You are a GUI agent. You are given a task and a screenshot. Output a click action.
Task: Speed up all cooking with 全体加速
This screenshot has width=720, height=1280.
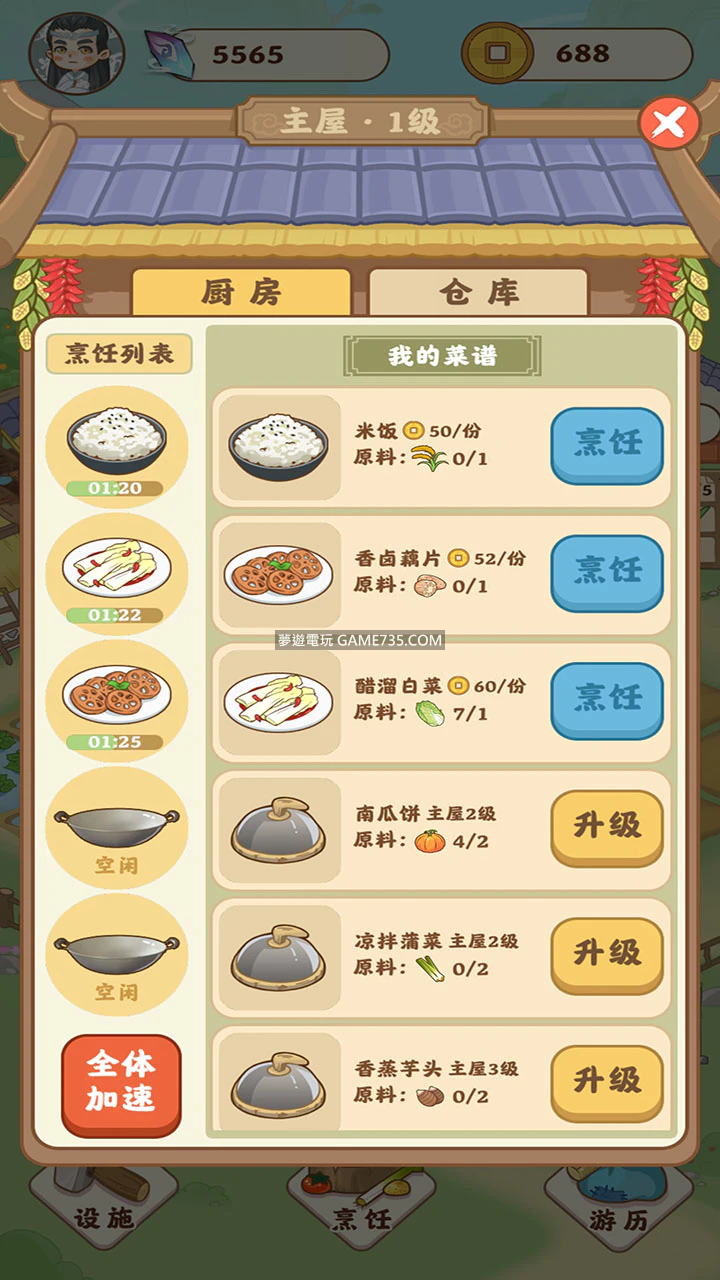tap(121, 1085)
